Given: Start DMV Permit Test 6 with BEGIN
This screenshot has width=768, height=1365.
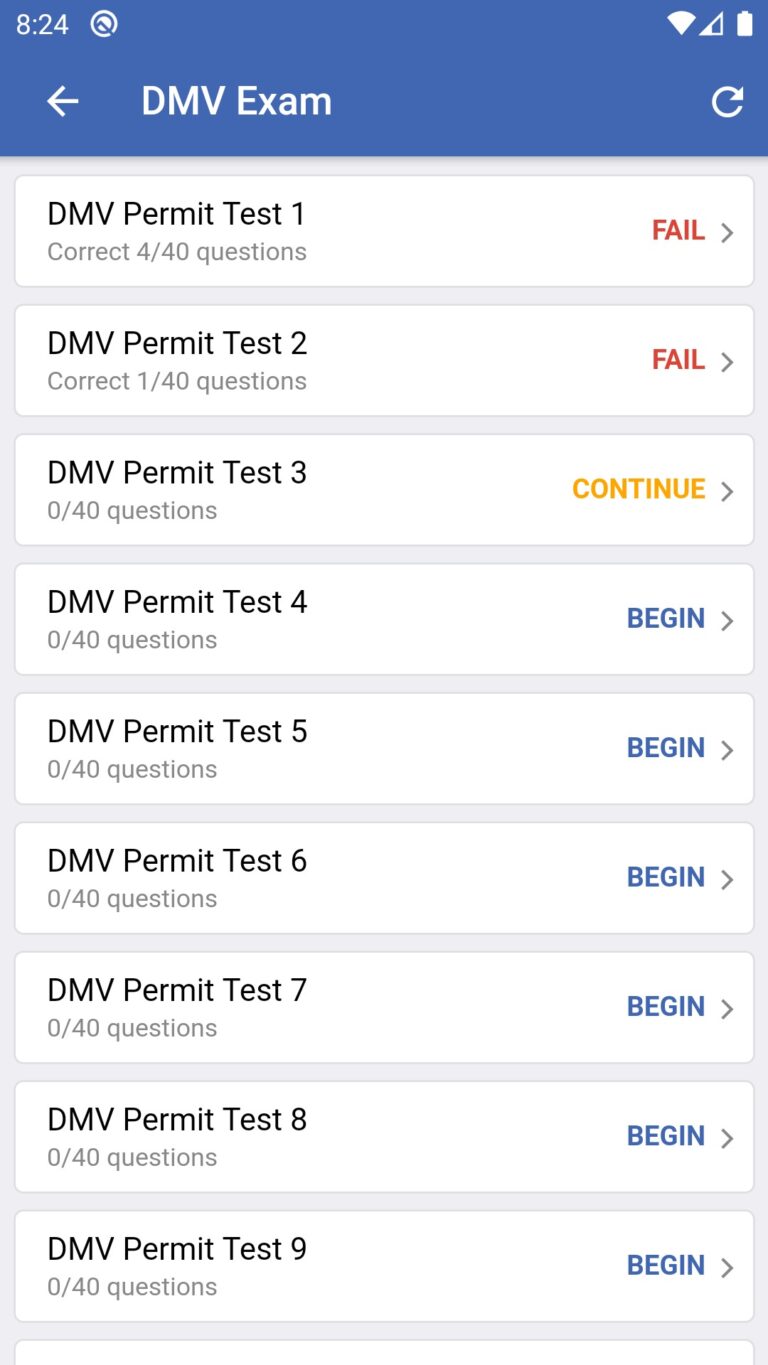Looking at the screenshot, I should 665,877.
